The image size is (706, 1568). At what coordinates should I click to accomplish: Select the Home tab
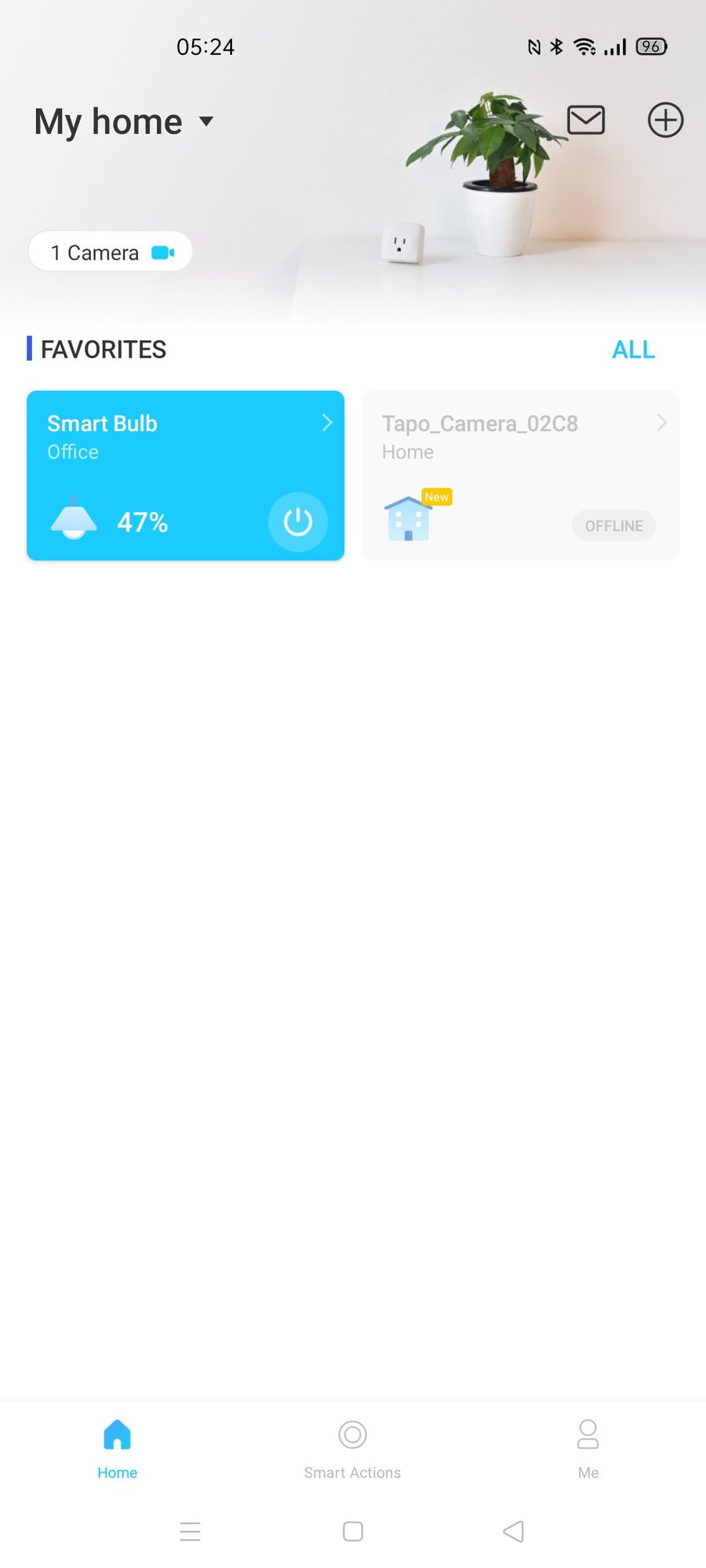point(117,1448)
